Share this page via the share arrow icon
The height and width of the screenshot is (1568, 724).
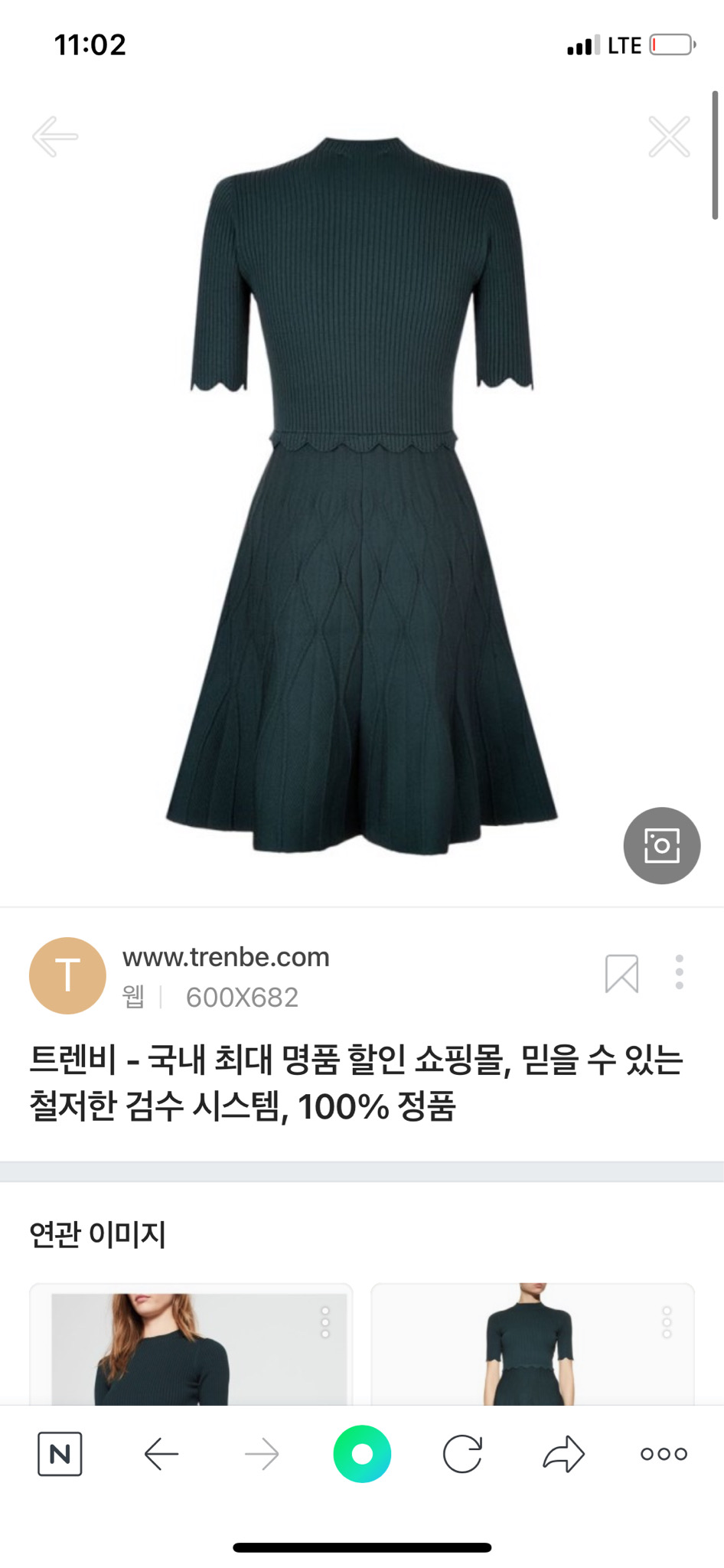[x=563, y=1455]
